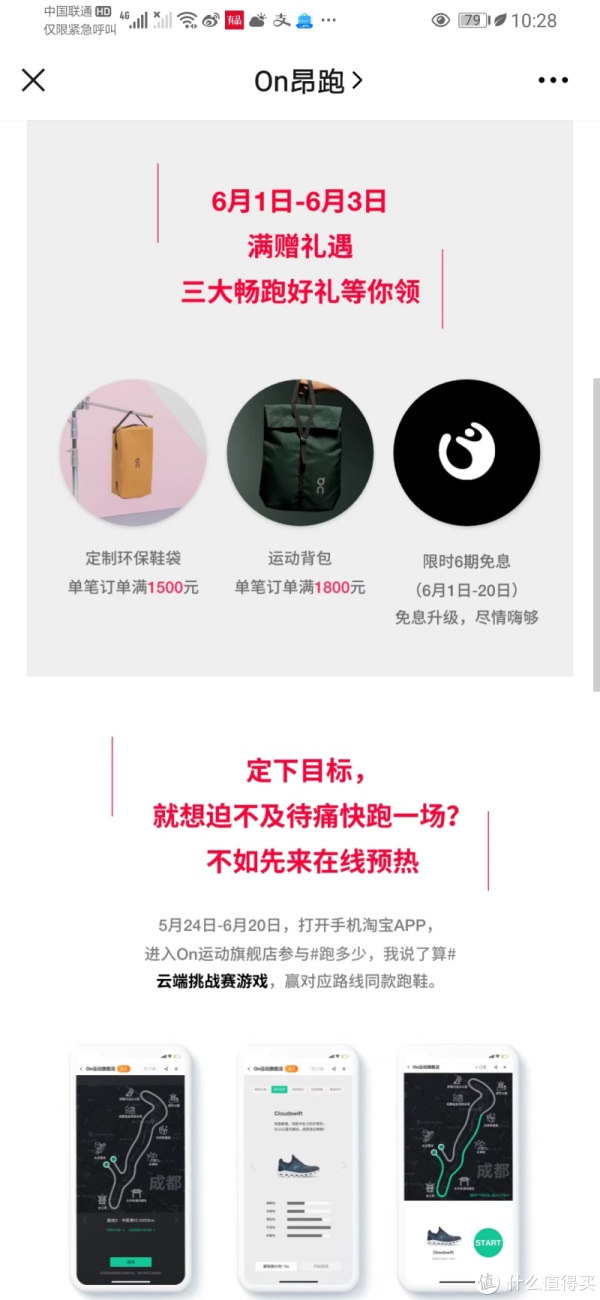
Task: Open the three-dot overflow menu
Action: tap(552, 81)
